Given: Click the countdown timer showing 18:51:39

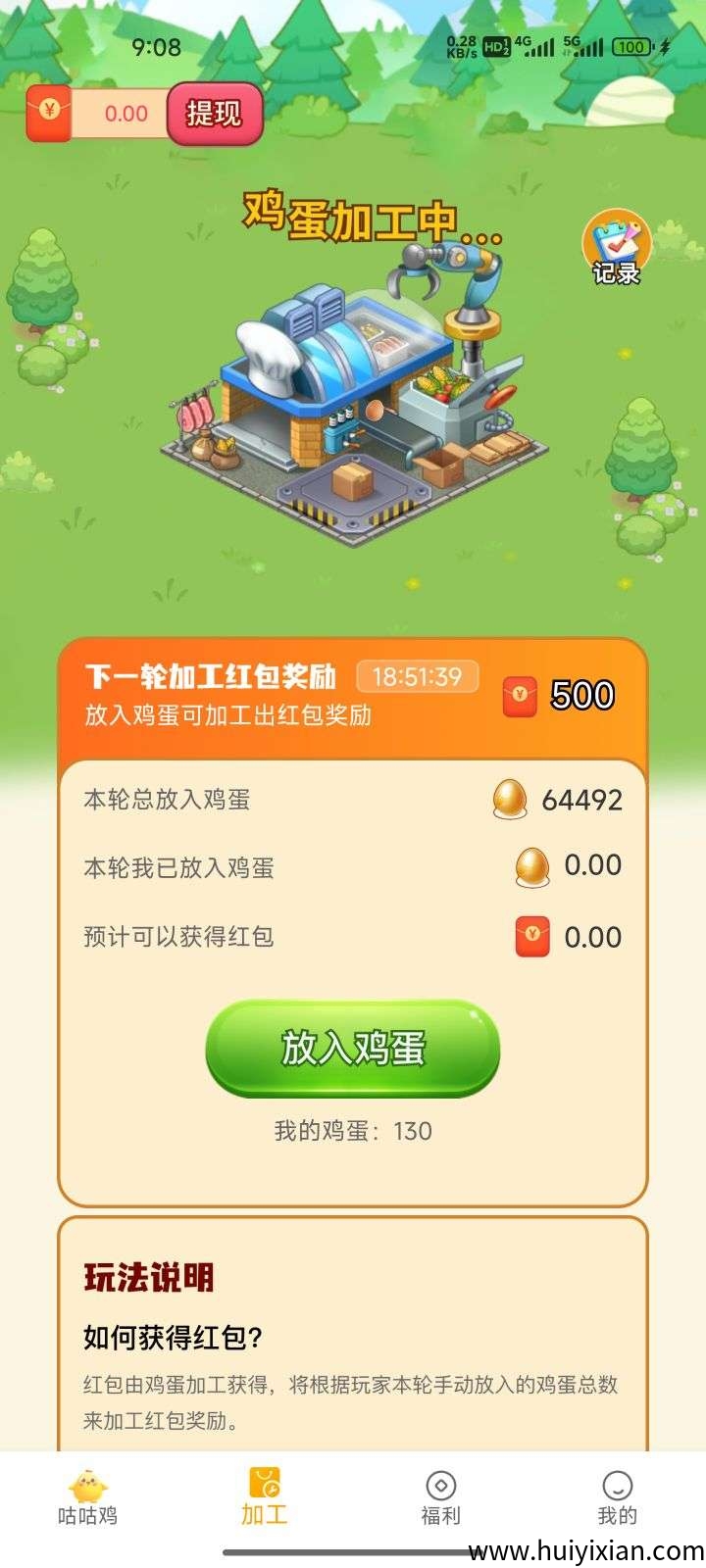Looking at the screenshot, I should [419, 677].
